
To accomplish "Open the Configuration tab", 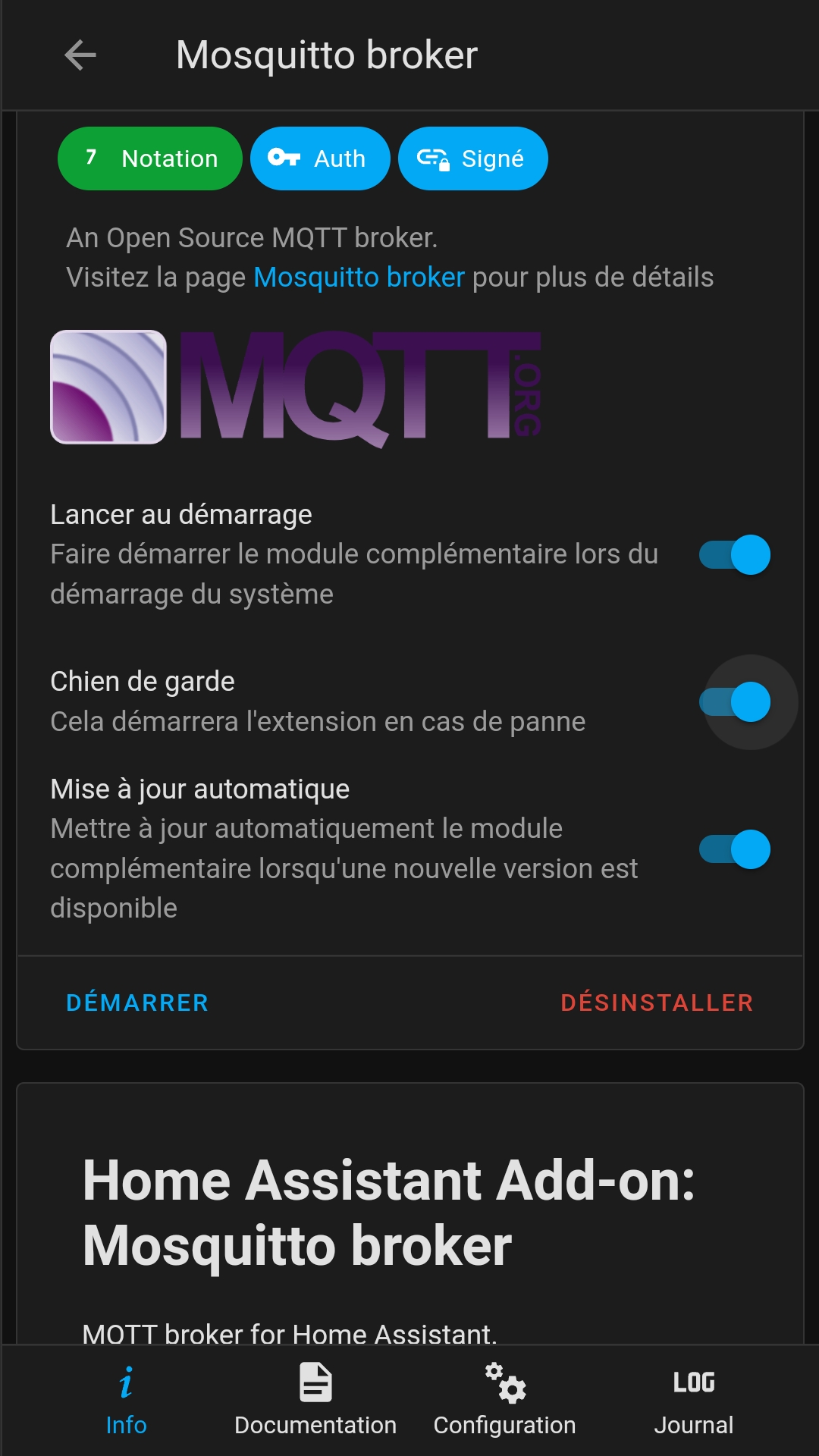I will 504,1401.
